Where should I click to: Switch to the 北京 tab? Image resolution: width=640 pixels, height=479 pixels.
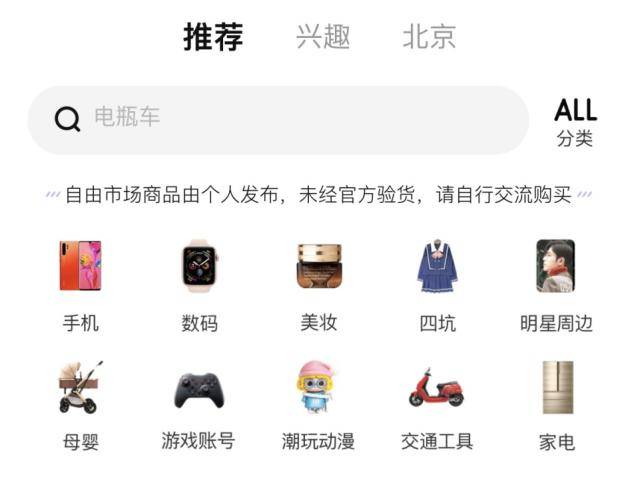[429, 38]
